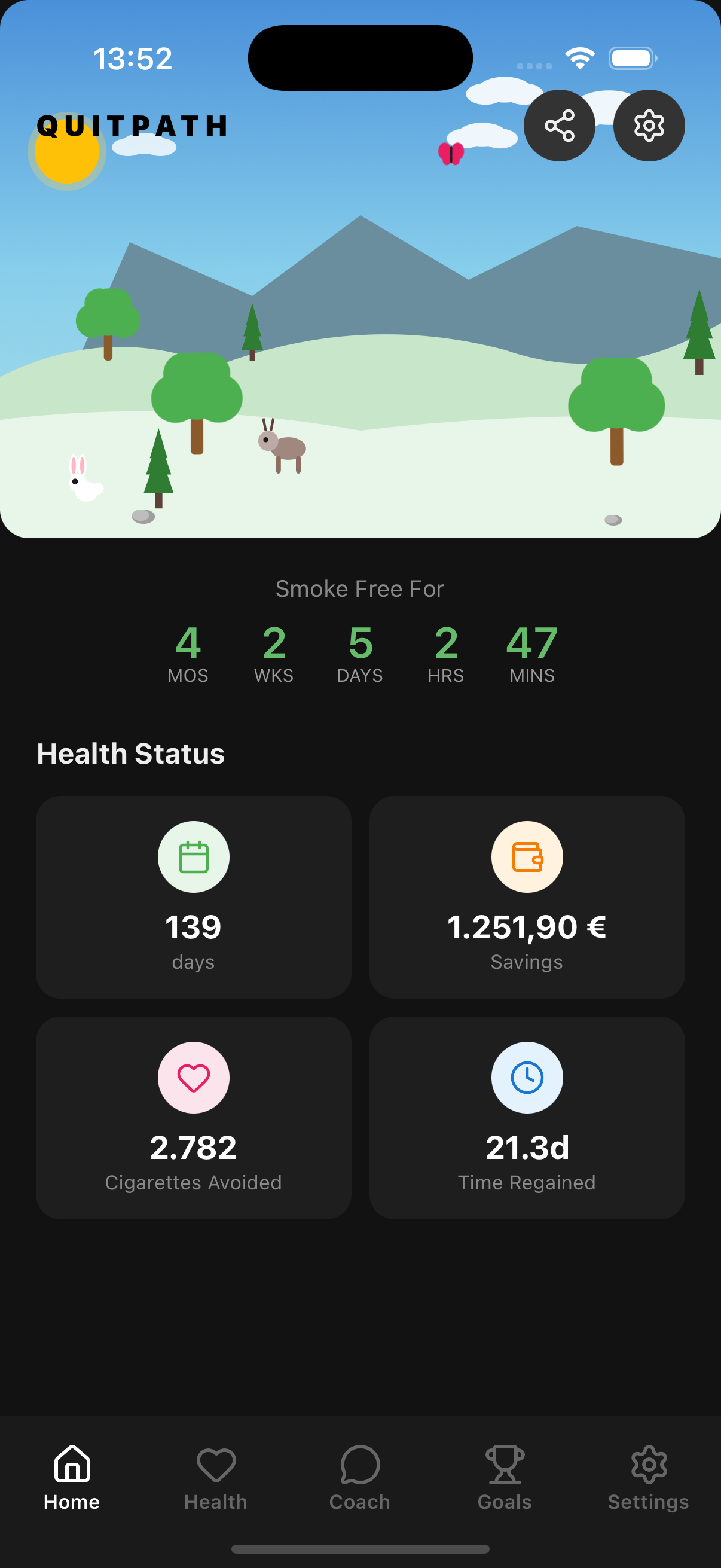
Task: Tap the orange wallet icon on Savings card
Action: pyautogui.click(x=526, y=856)
